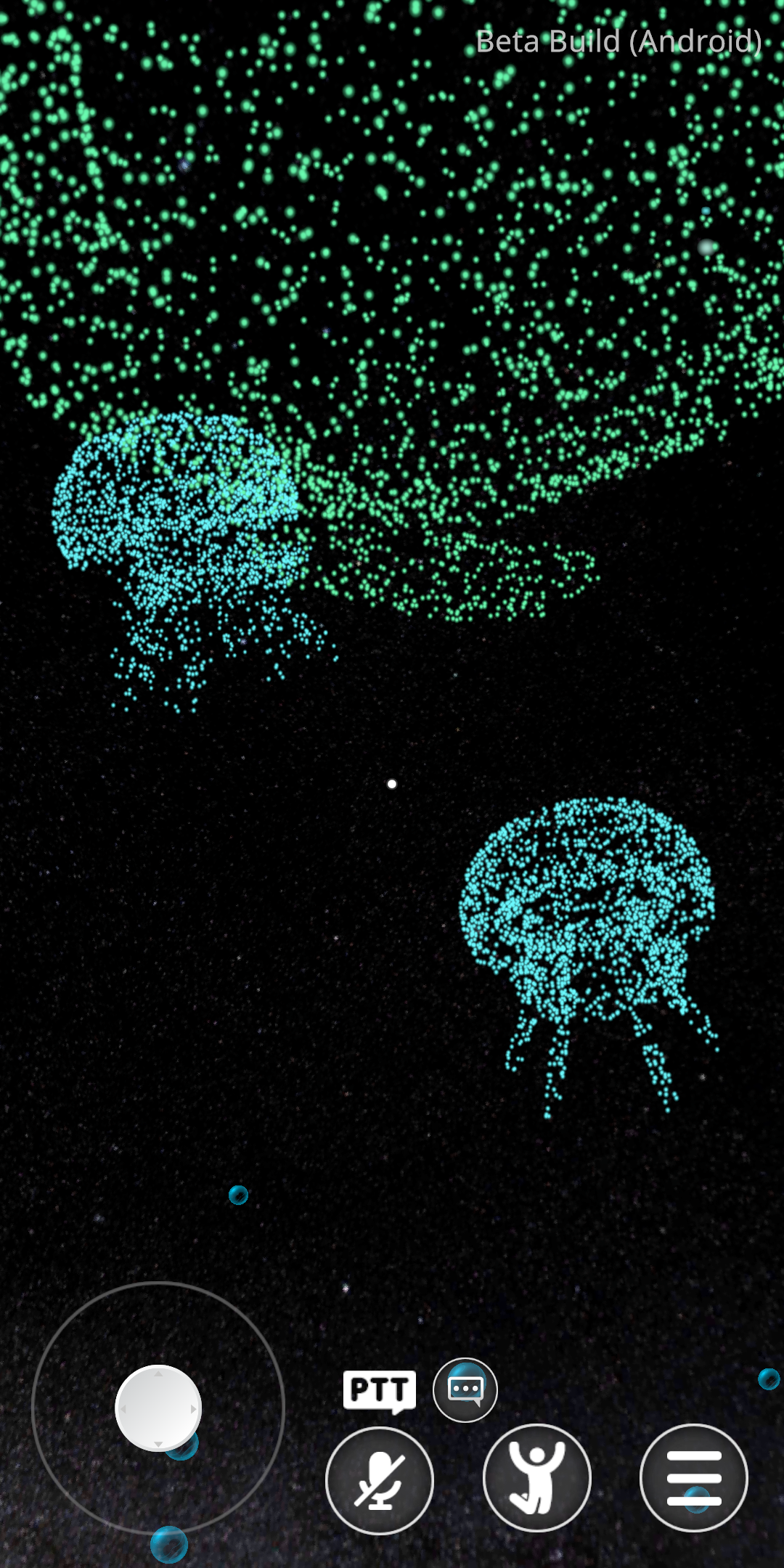
Task: Open the emotes pose button
Action: tap(537, 1478)
